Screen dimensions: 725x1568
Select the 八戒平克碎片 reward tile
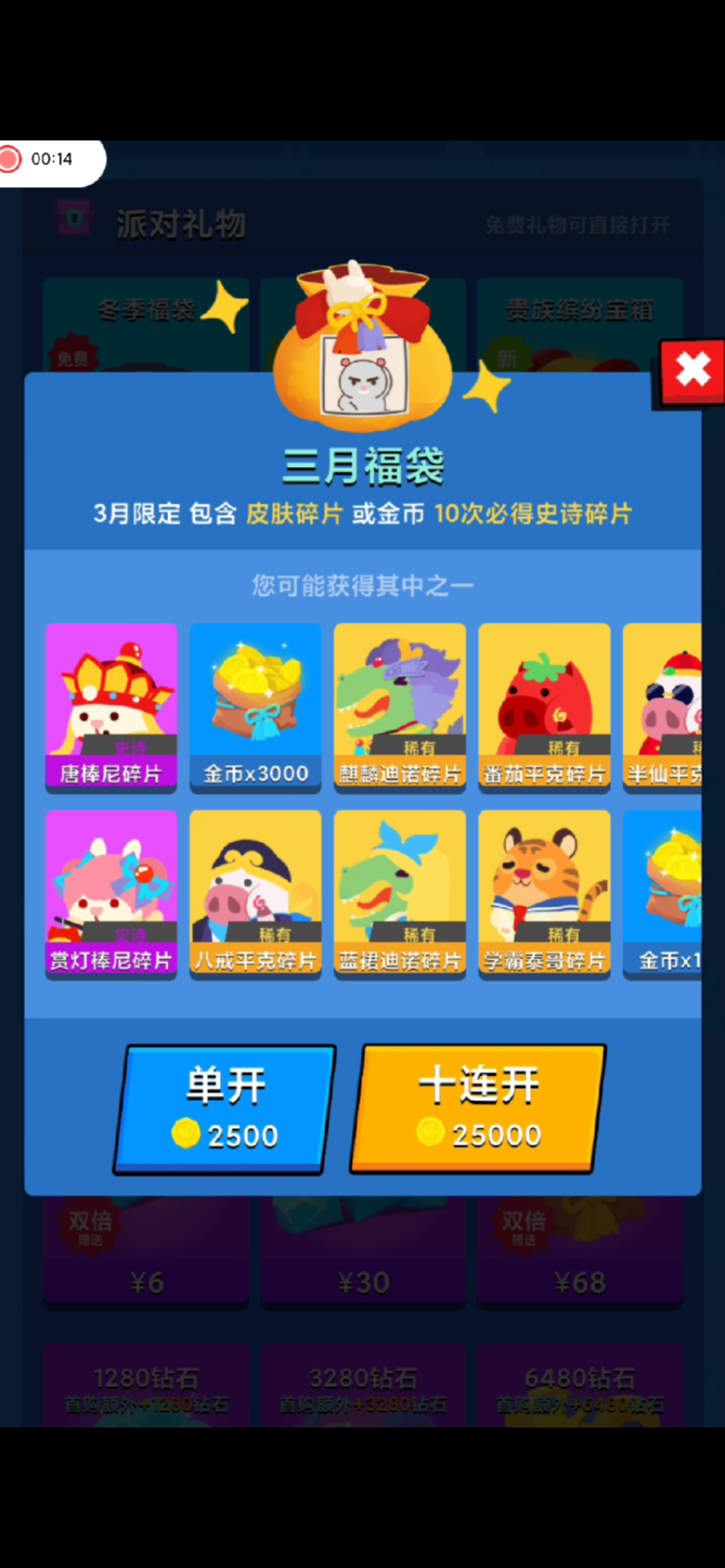(256, 893)
